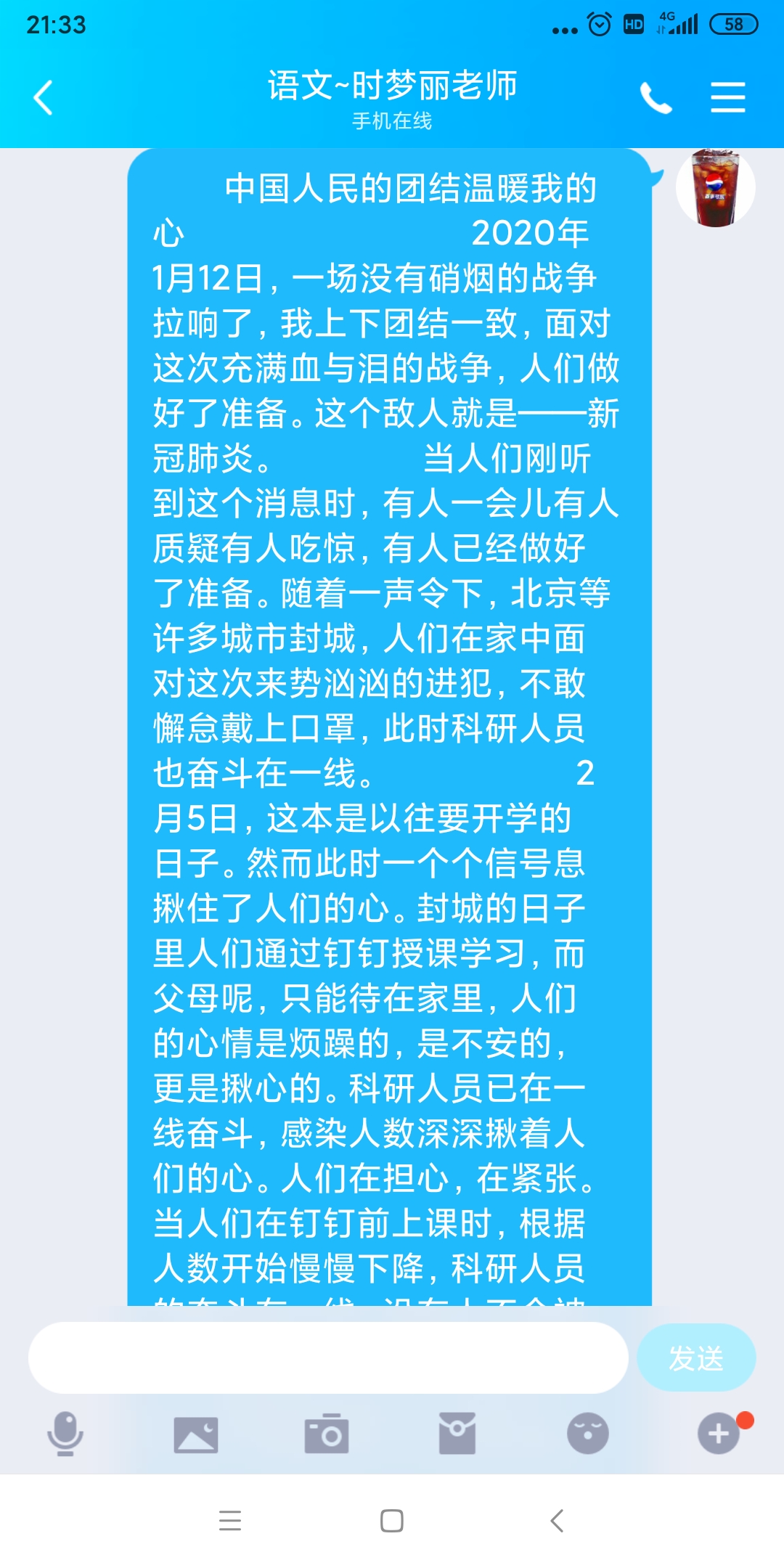
Task: Open the sender's Pepsi avatar profile
Action: click(715, 187)
